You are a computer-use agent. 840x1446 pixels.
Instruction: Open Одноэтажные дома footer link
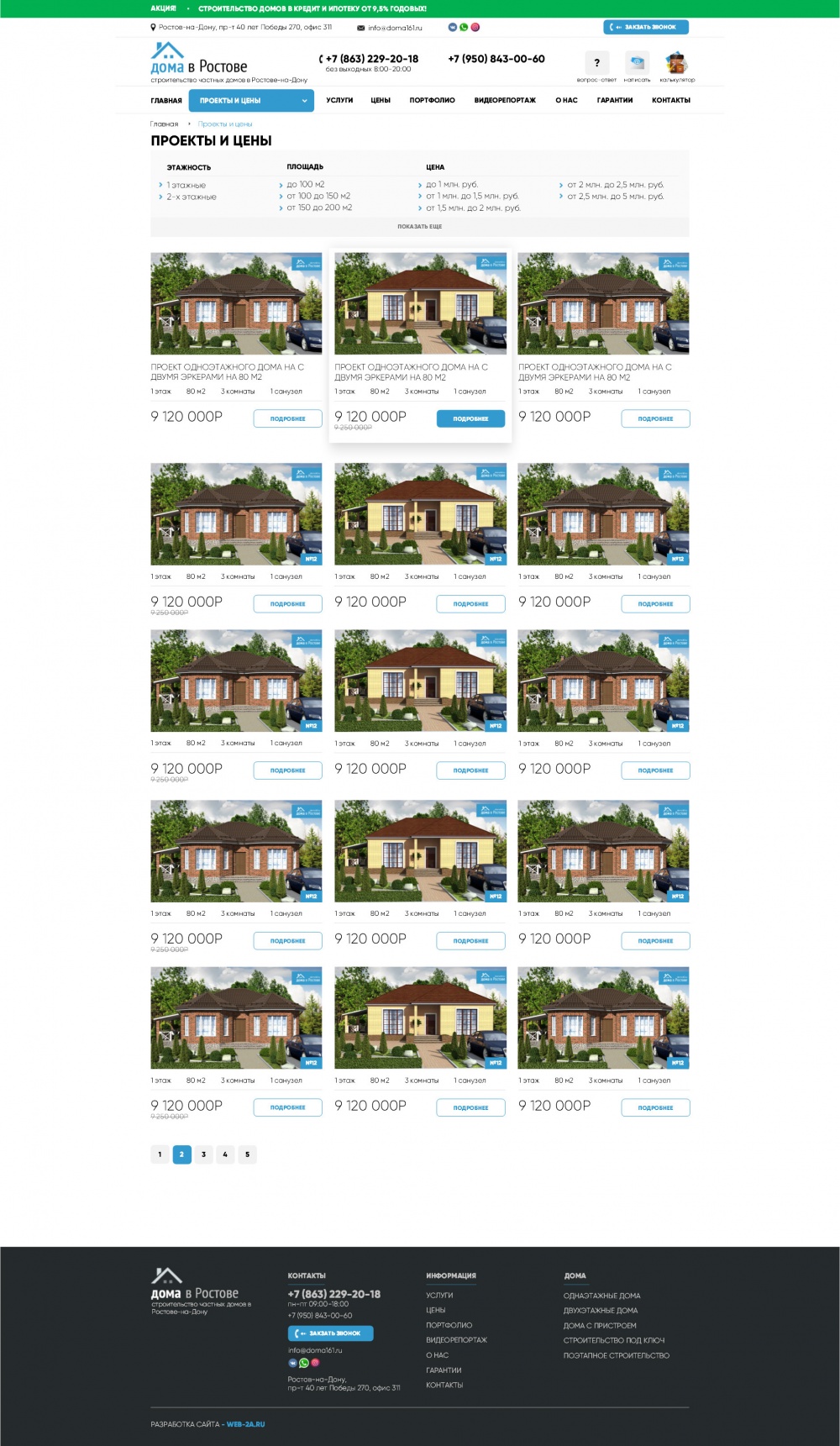601,1296
